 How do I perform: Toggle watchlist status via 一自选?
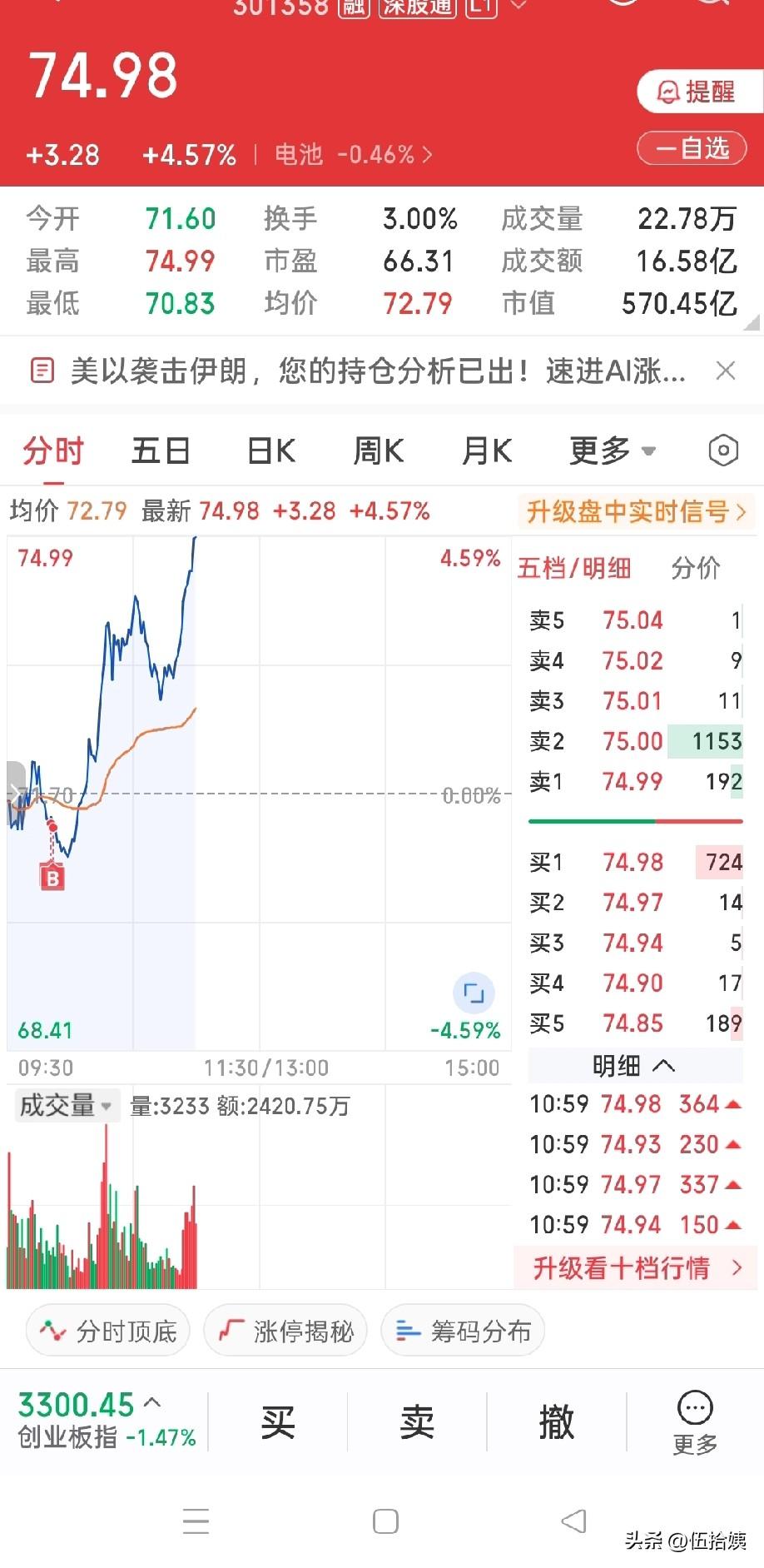691,148
